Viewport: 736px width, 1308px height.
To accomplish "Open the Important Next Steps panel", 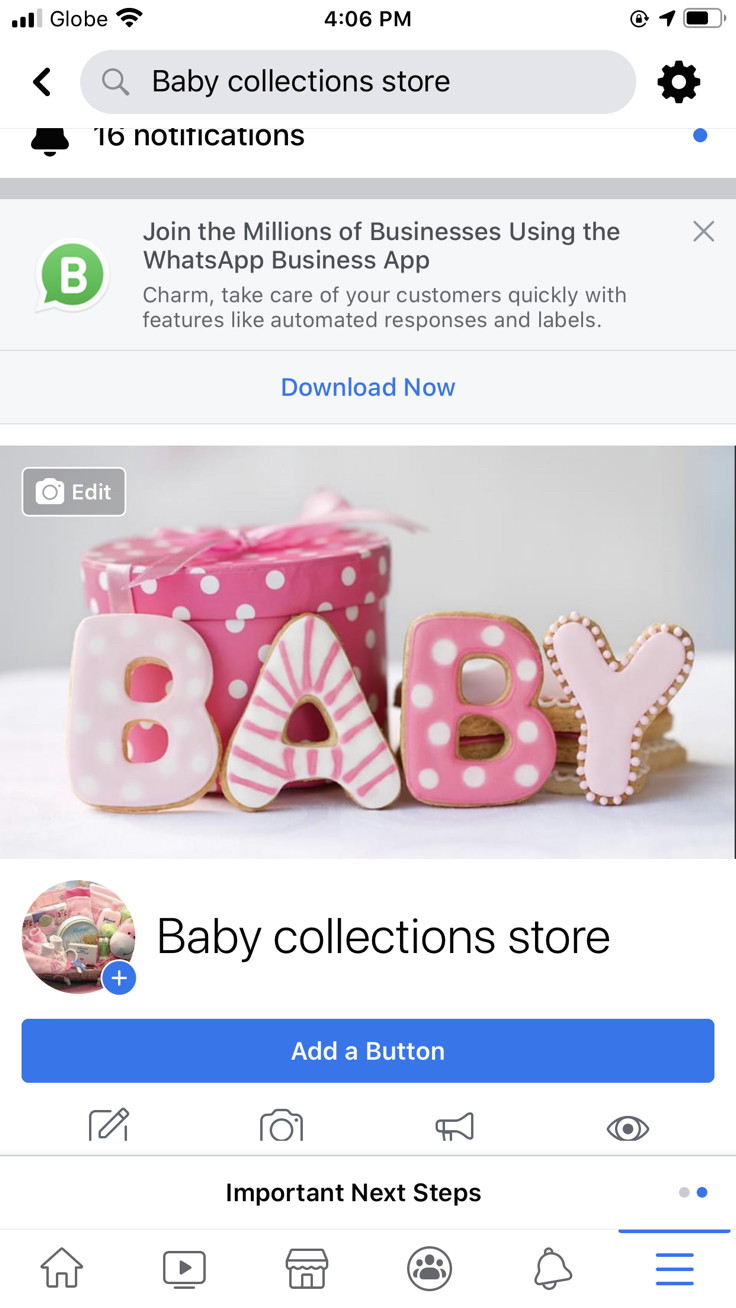I will point(353,1193).
